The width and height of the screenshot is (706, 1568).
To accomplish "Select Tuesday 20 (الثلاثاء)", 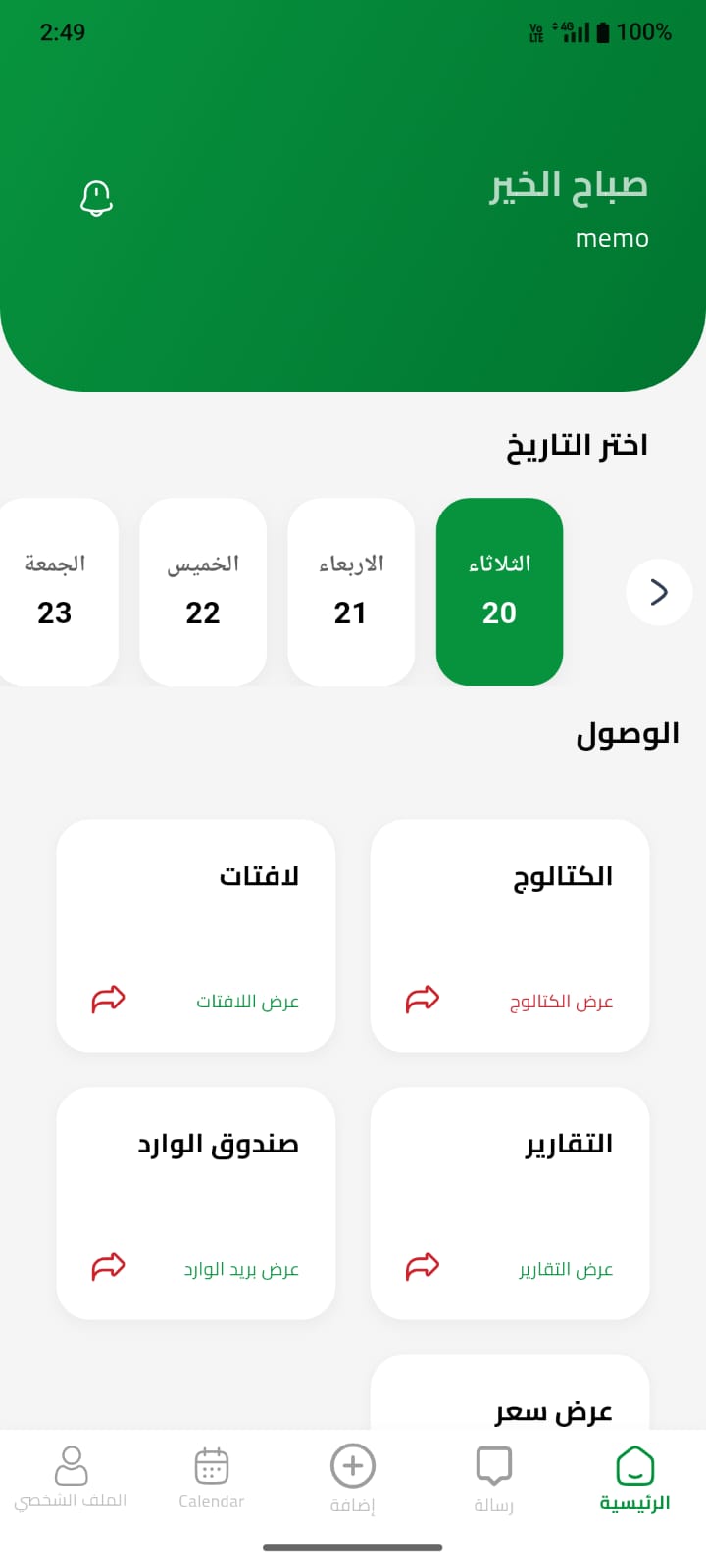I will (x=499, y=591).
